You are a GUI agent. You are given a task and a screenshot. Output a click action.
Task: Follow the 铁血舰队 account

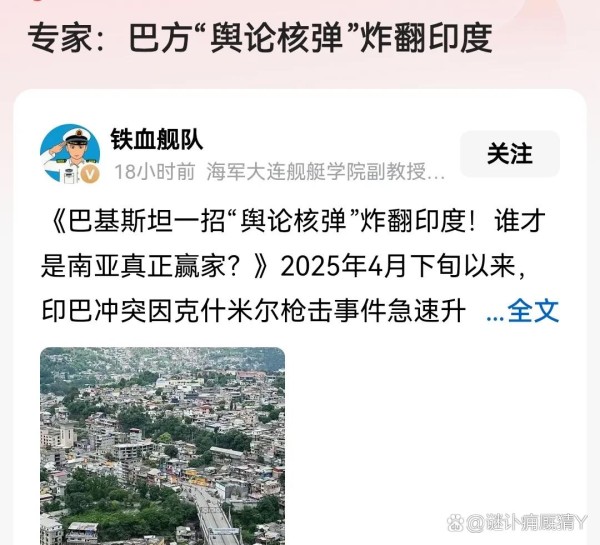coord(509,154)
